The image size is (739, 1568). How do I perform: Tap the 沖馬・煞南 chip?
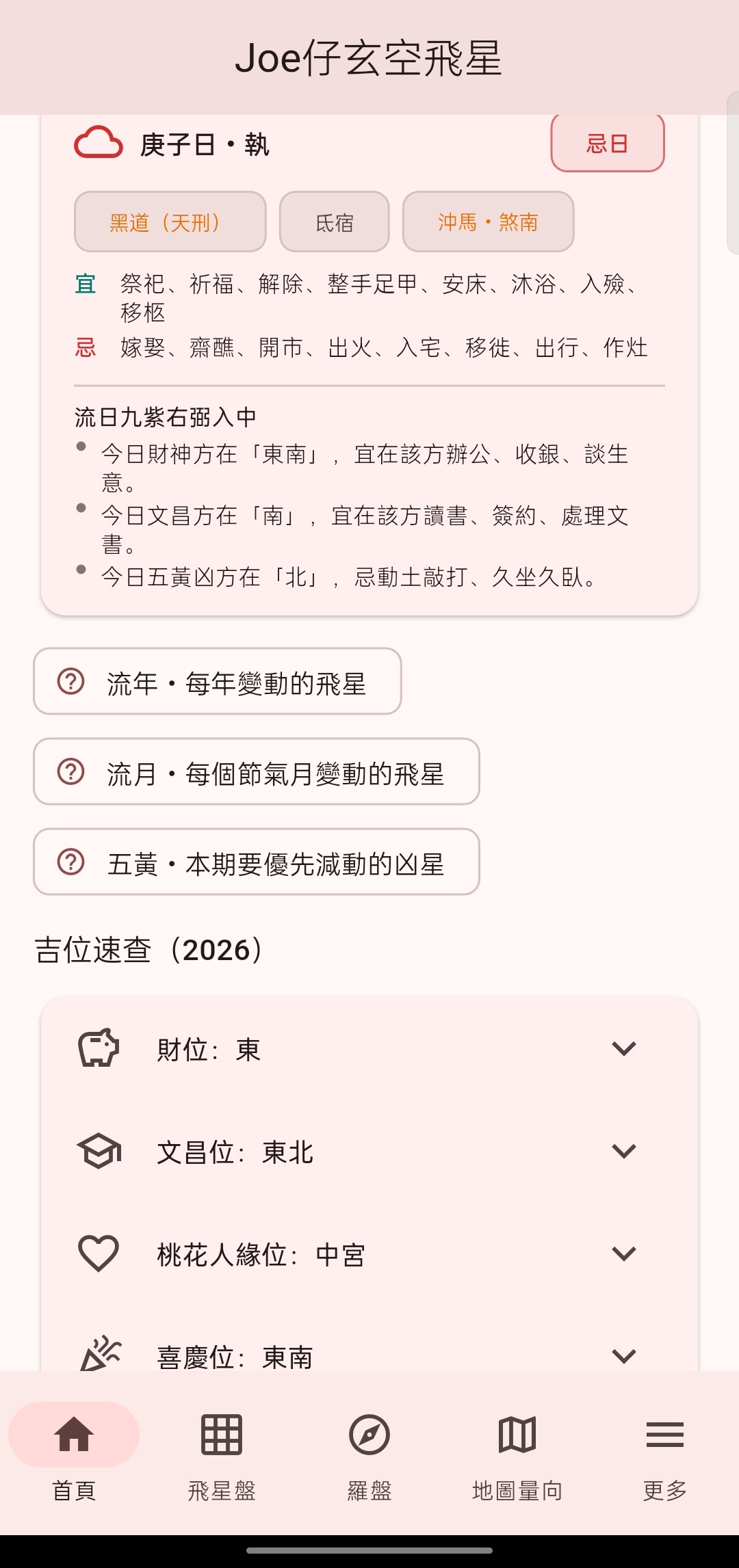(x=488, y=222)
